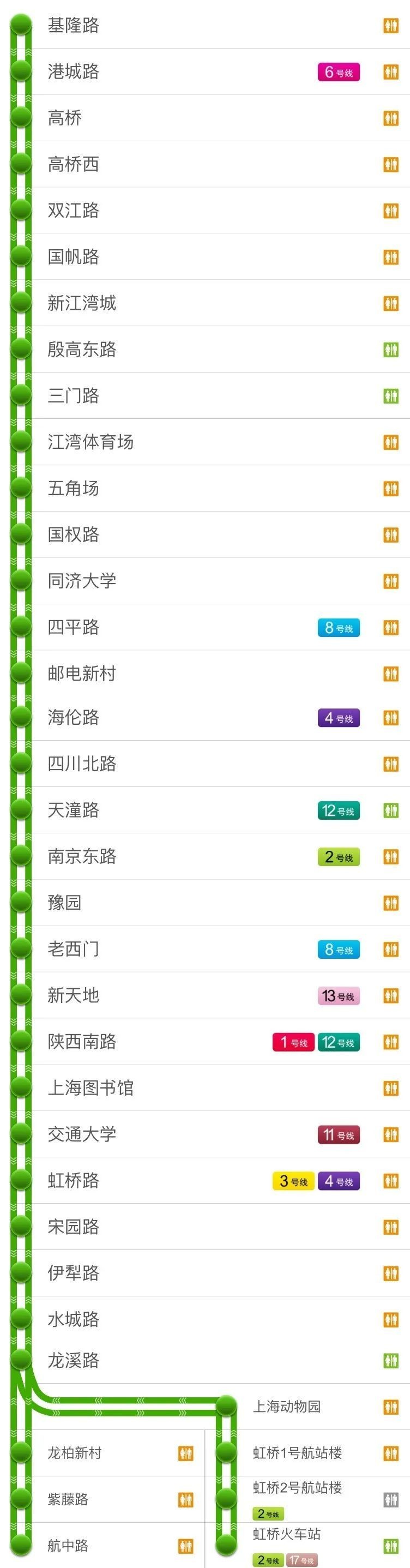Open the 基隆路 station row

[74, 26]
